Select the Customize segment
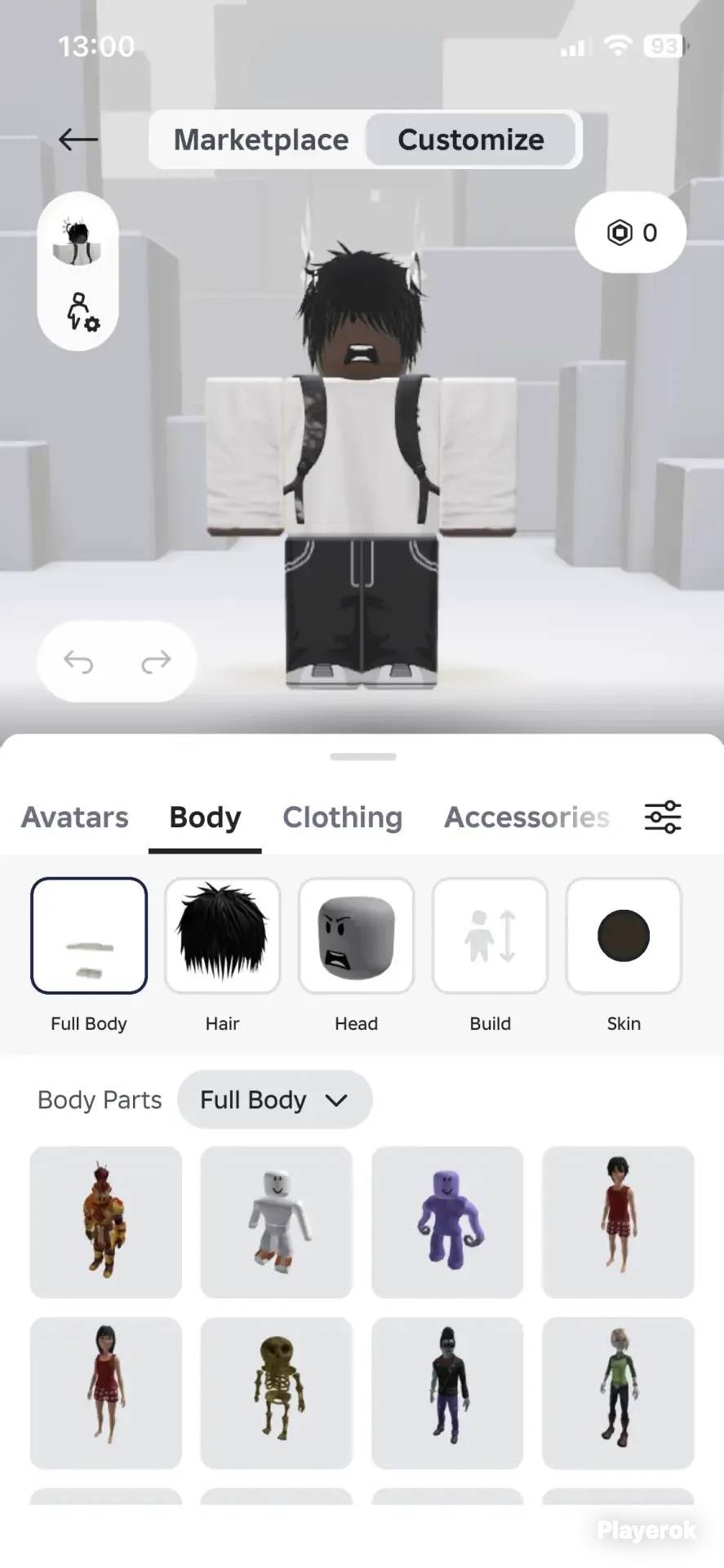The width and height of the screenshot is (724, 1568). pos(471,140)
